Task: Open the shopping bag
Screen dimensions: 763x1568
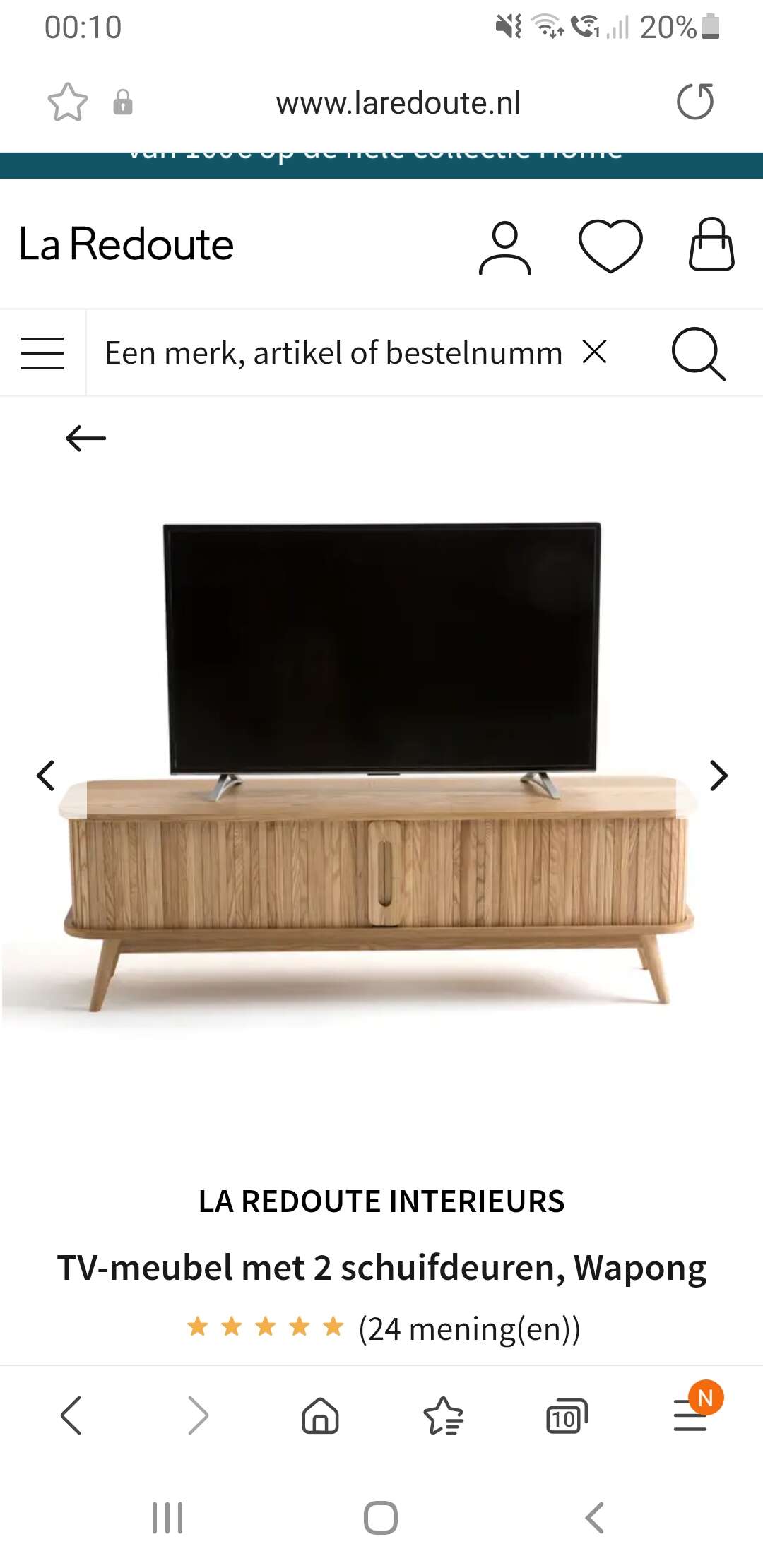Action: [711, 244]
